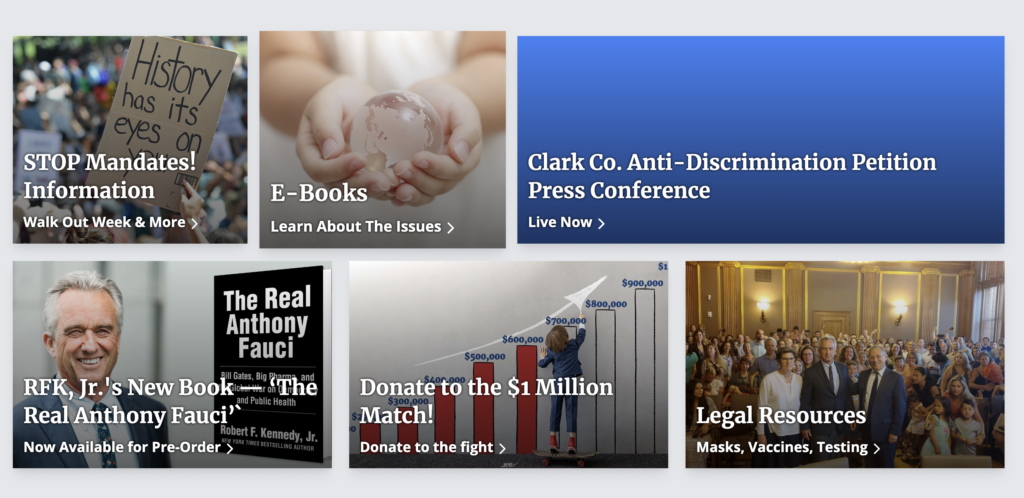Open the Donate to the $1 Million Match card
Screen dimensions: 1024x498
(508, 365)
